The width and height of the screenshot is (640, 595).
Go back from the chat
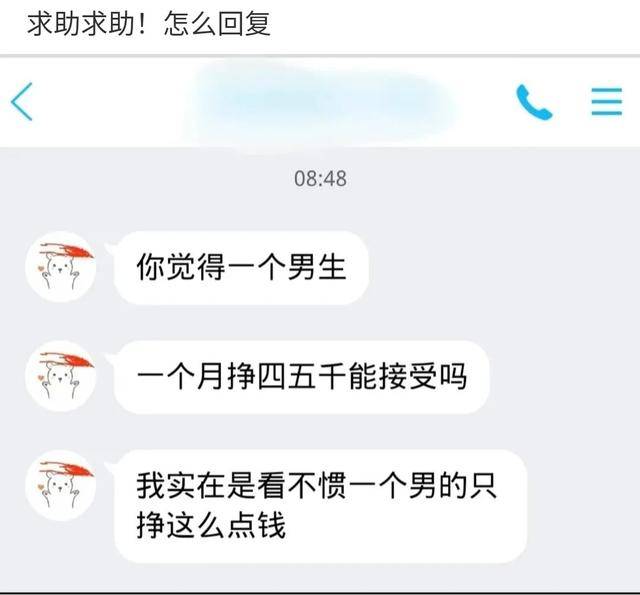22,102
